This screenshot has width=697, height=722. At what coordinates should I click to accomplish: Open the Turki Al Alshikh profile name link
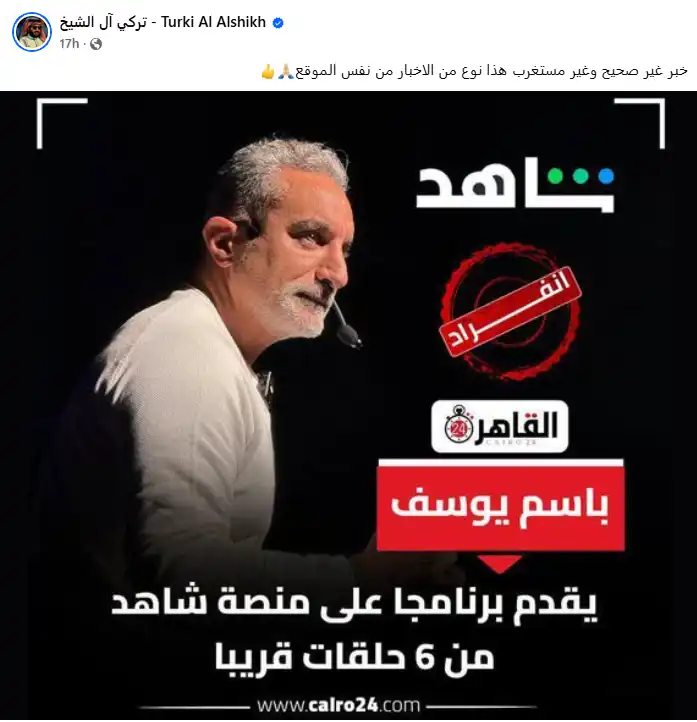tap(164, 23)
